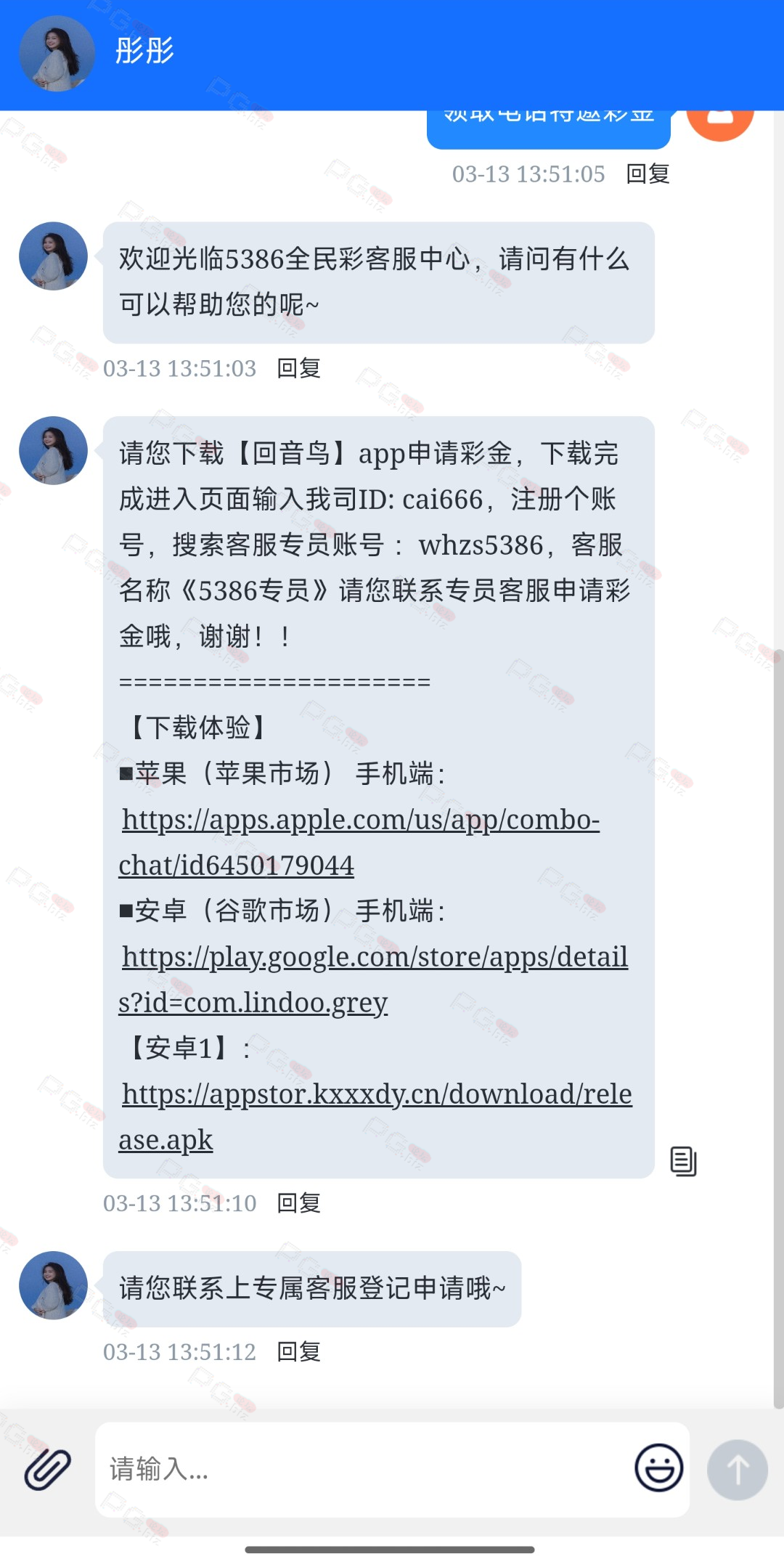The height and width of the screenshot is (1567, 784).
Task: Open the play.google.com store link
Action: tap(374, 980)
